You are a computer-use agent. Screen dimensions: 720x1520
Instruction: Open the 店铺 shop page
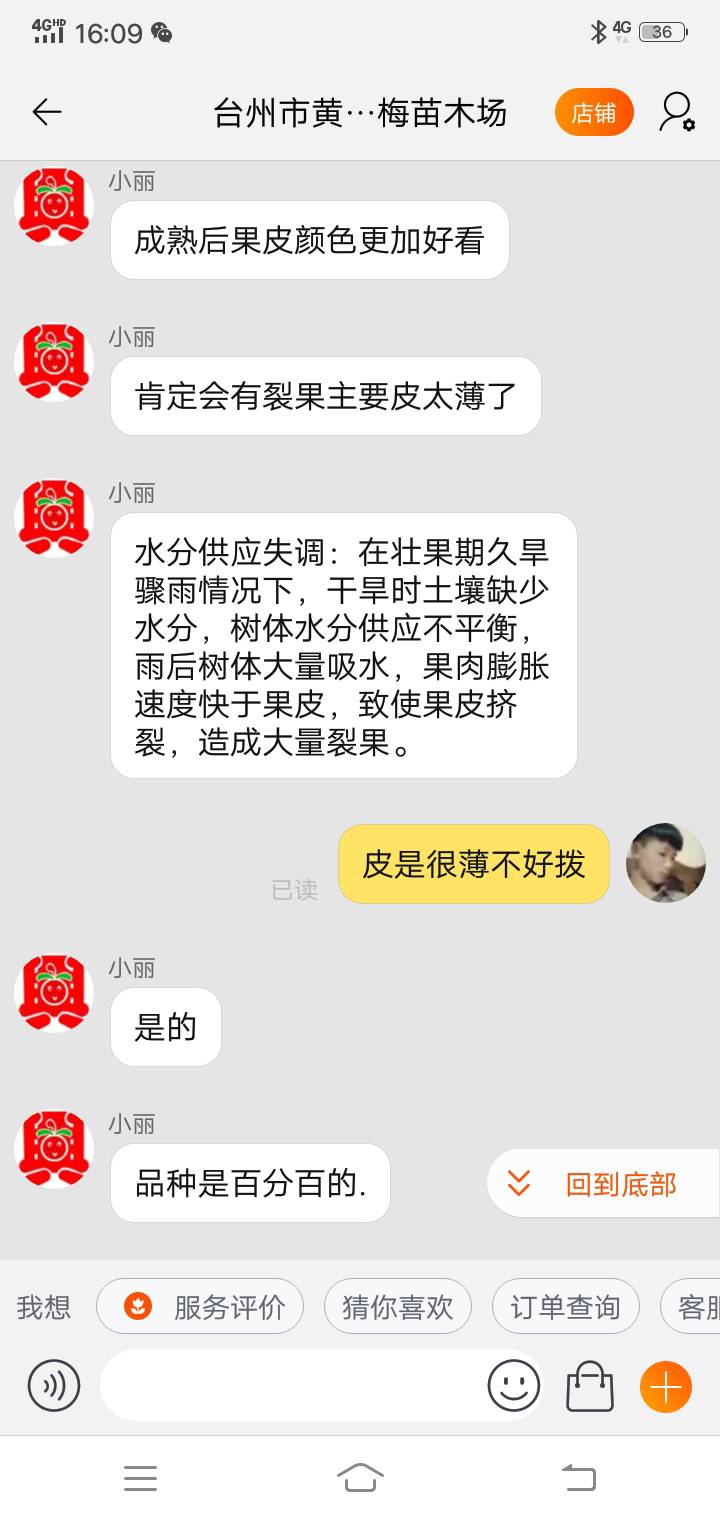(594, 113)
